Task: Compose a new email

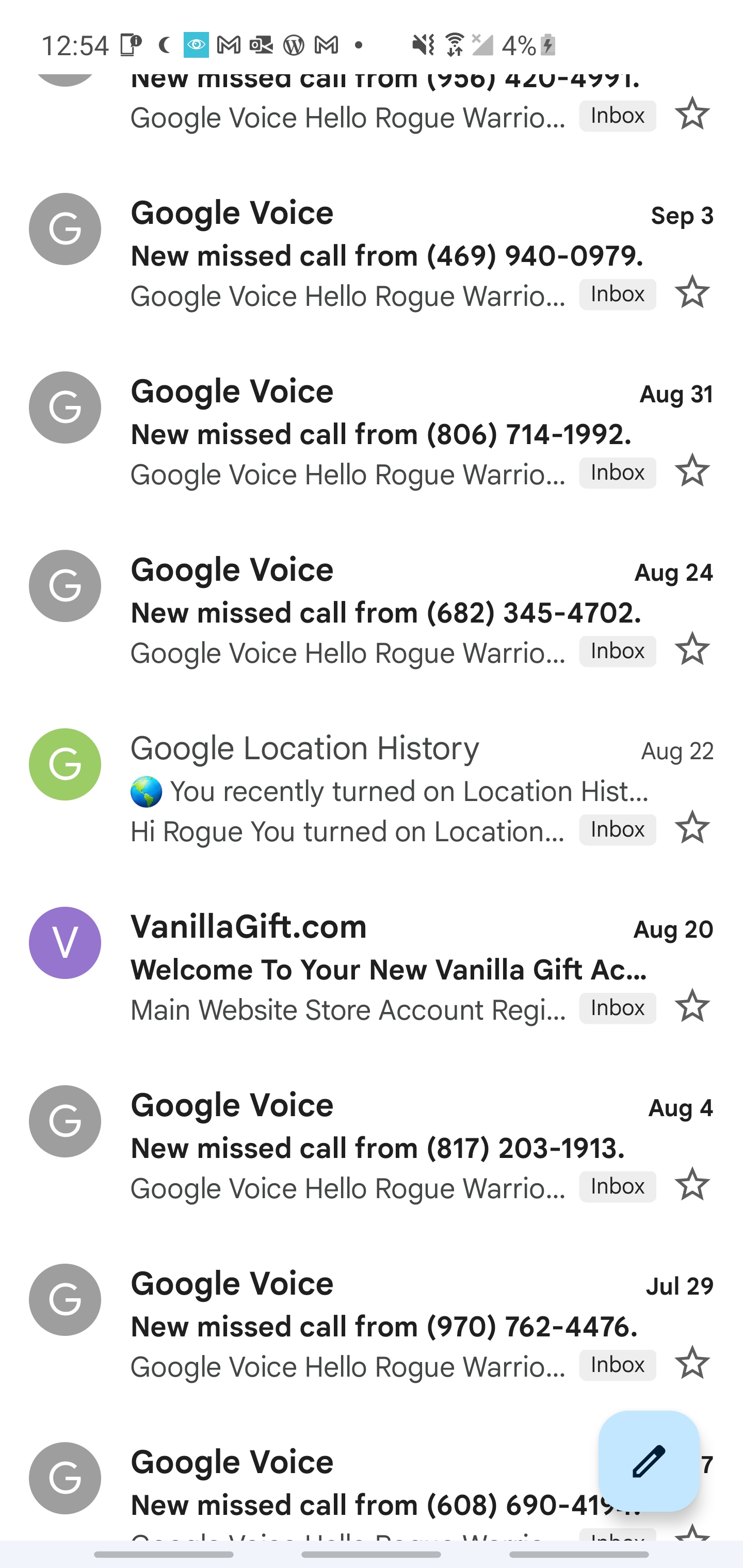Action: 648,1460
